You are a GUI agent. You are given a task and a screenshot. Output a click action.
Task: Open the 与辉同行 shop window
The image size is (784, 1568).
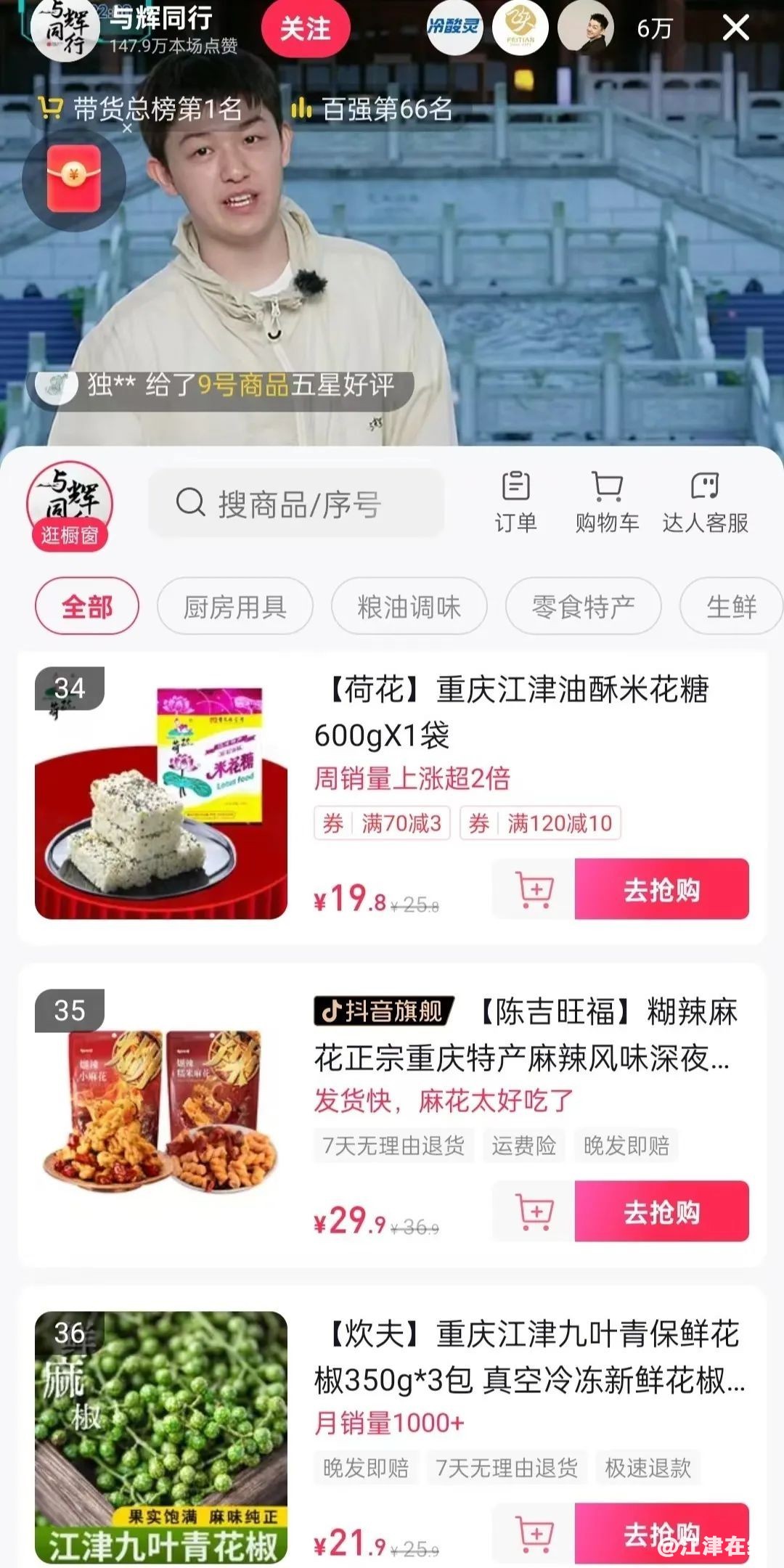(69, 505)
